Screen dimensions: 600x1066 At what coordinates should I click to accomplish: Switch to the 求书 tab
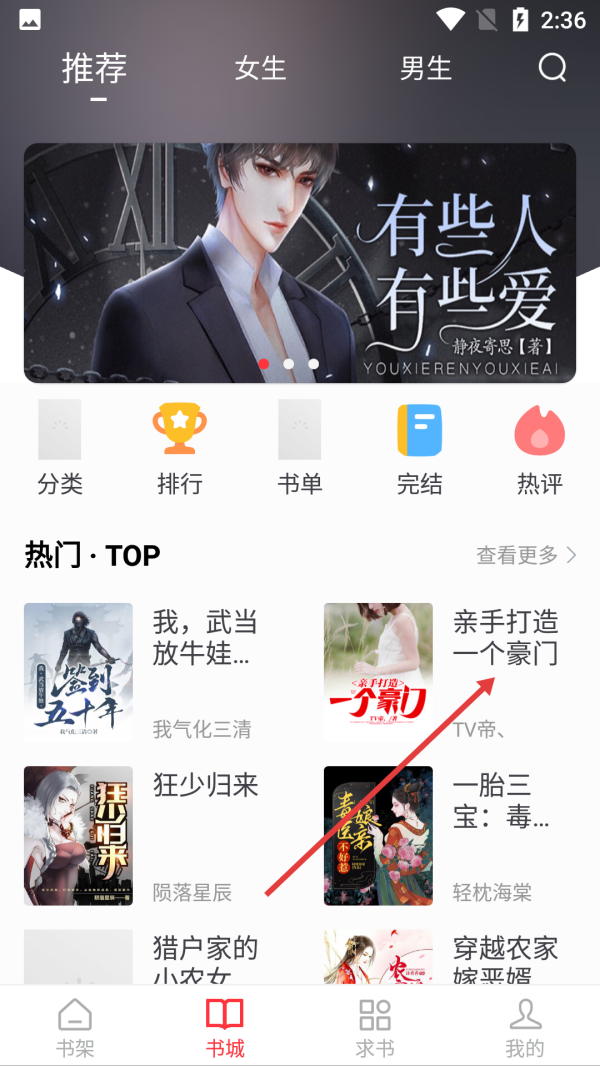pos(375,1027)
